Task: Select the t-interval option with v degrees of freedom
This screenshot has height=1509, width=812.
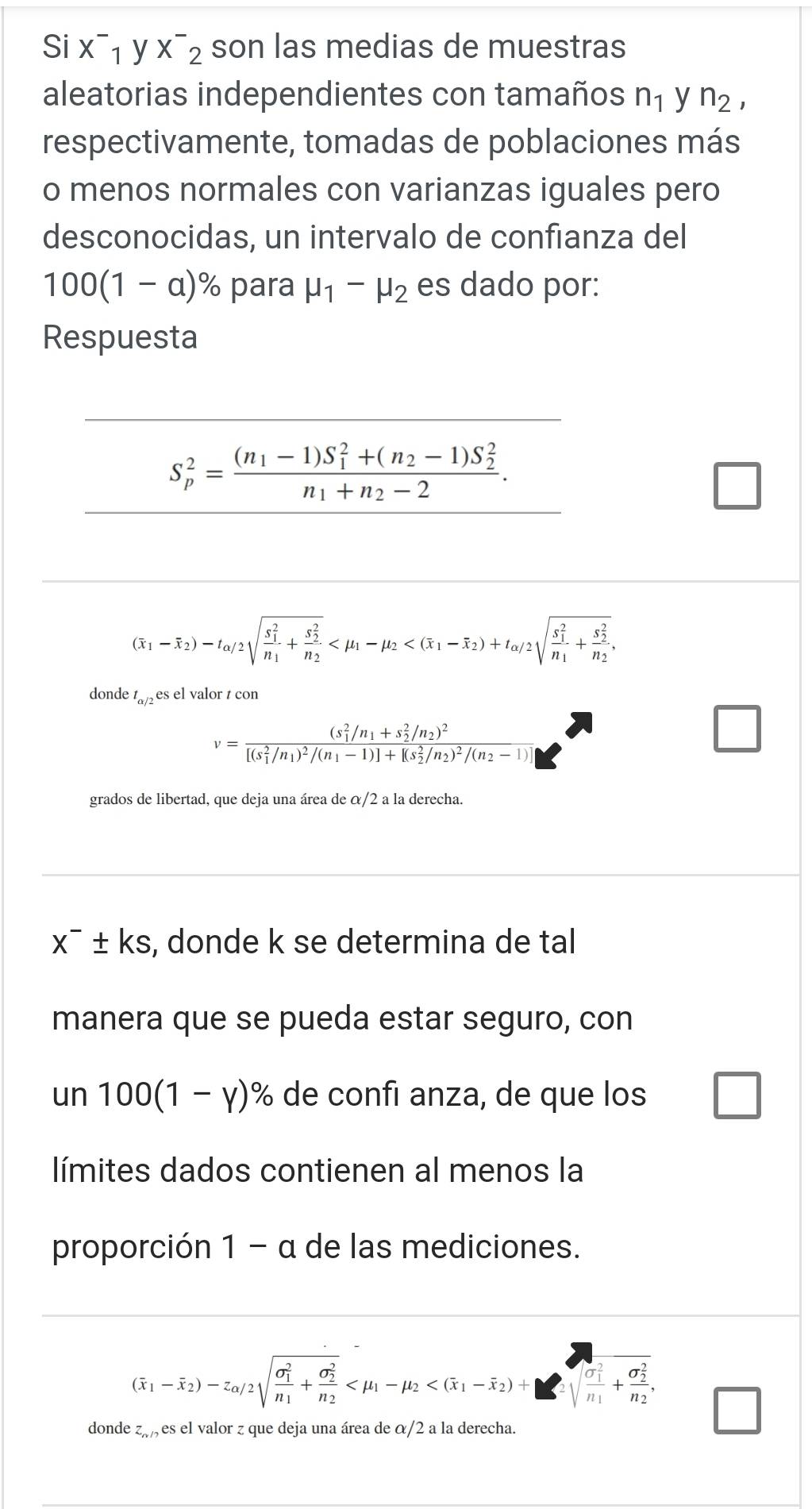Action: (737, 728)
